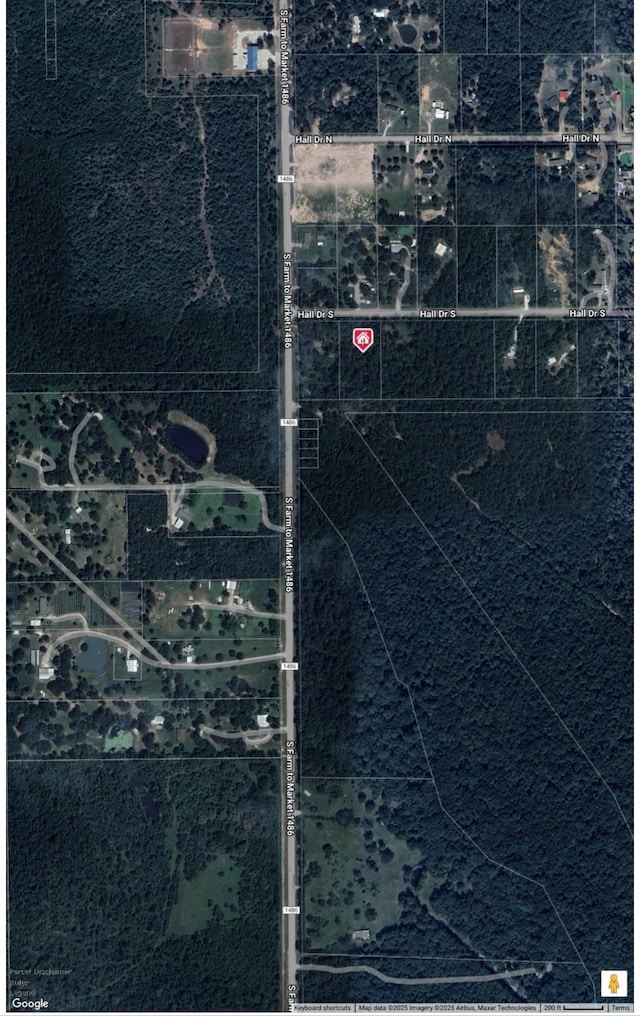Open Street View with the pegman icon
Image resolution: width=640 pixels, height=1016 pixels.
(614, 983)
